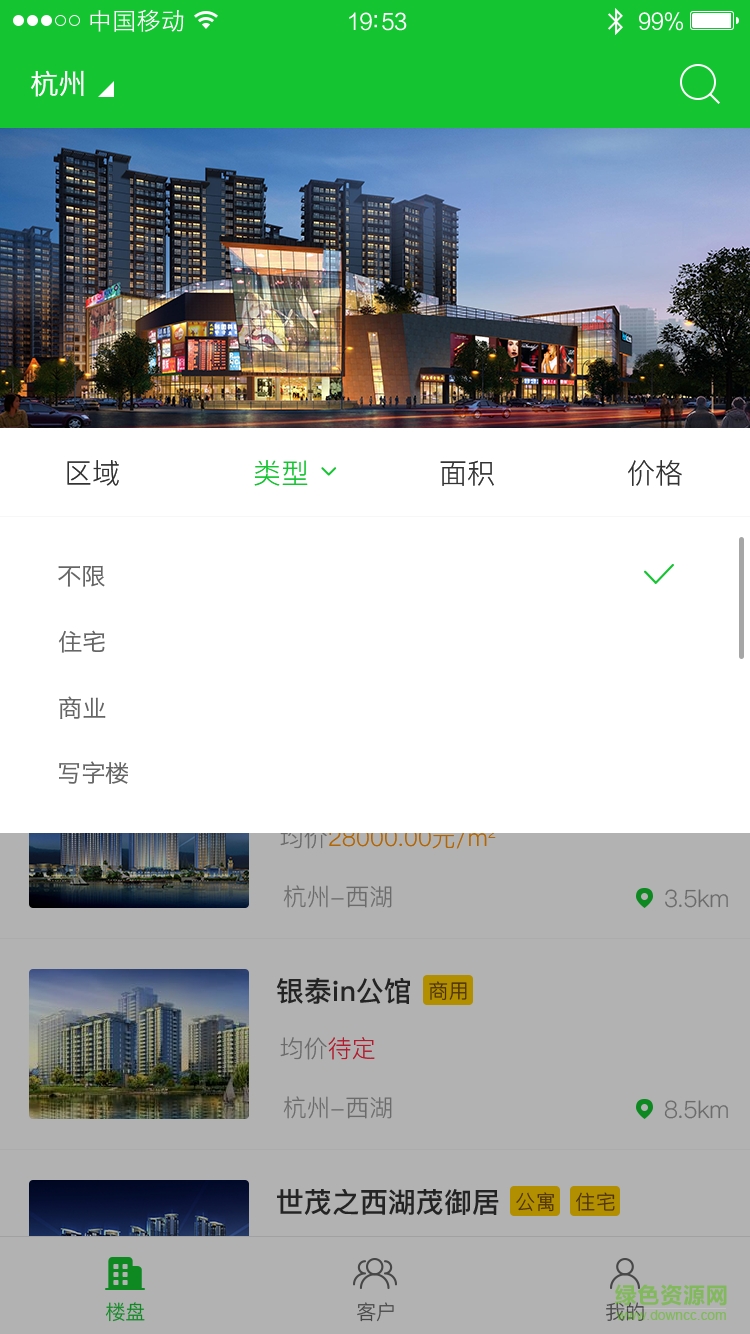Screen dimensions: 750x1334
Task: Select the 不限 filter option
Action: click(x=81, y=576)
